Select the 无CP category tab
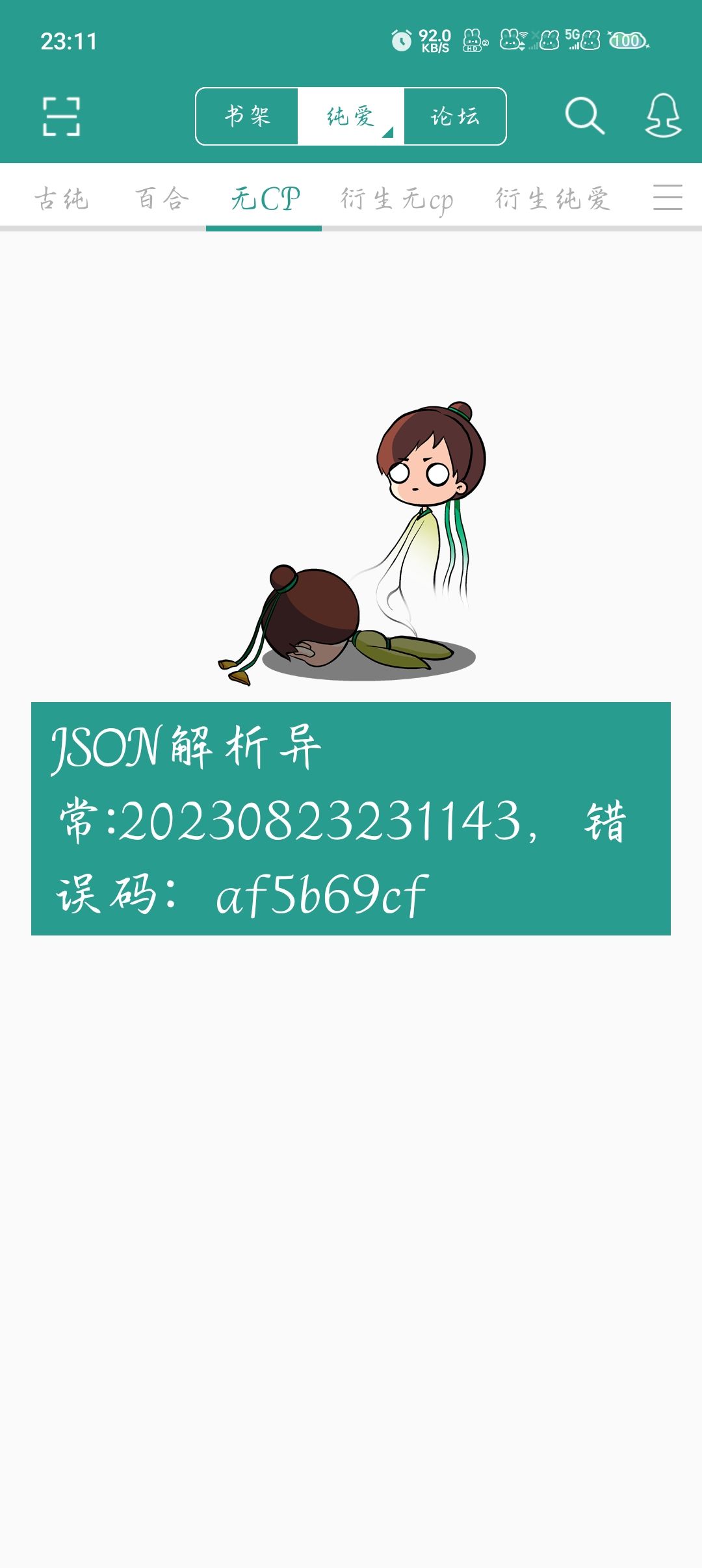702x1568 pixels. pyautogui.click(x=265, y=198)
